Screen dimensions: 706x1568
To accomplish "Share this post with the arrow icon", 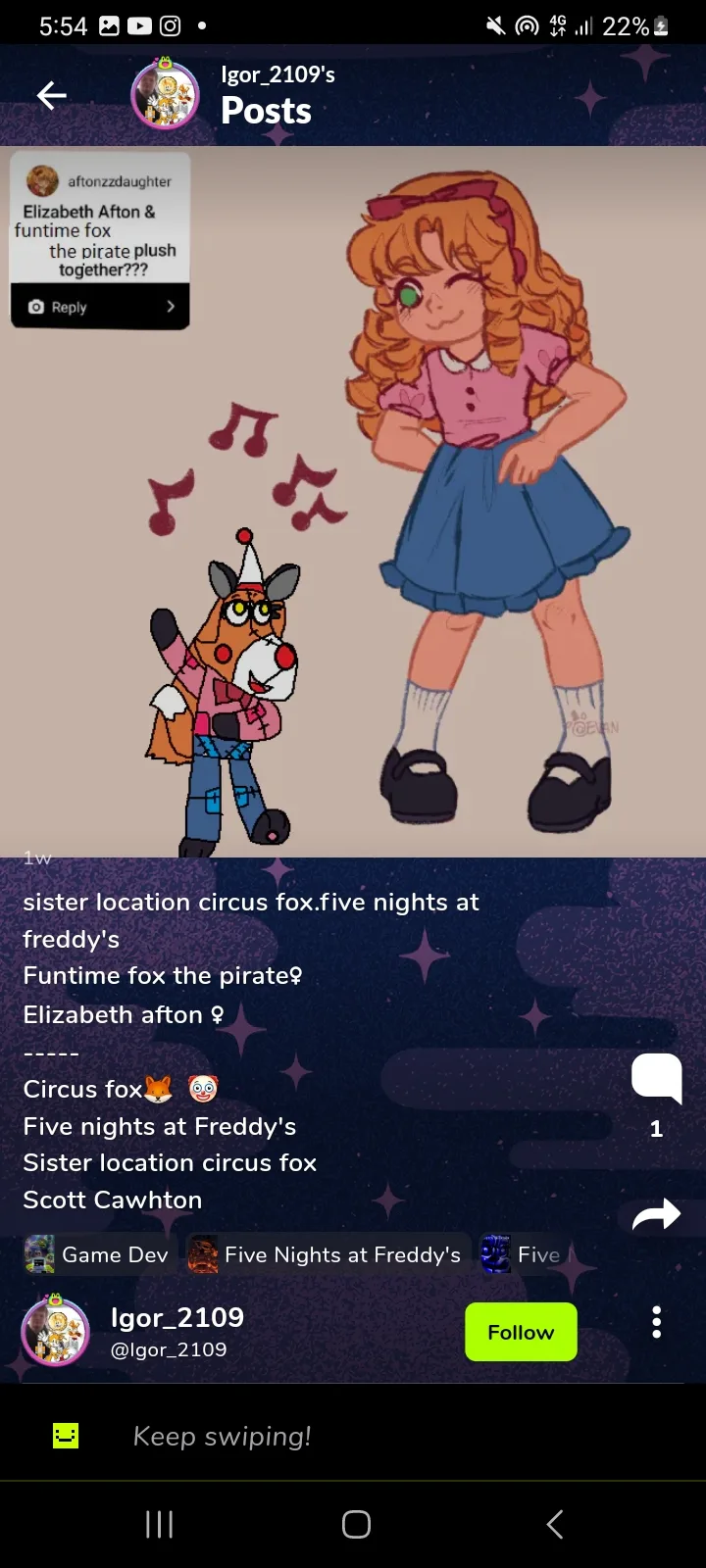I will (656, 1215).
